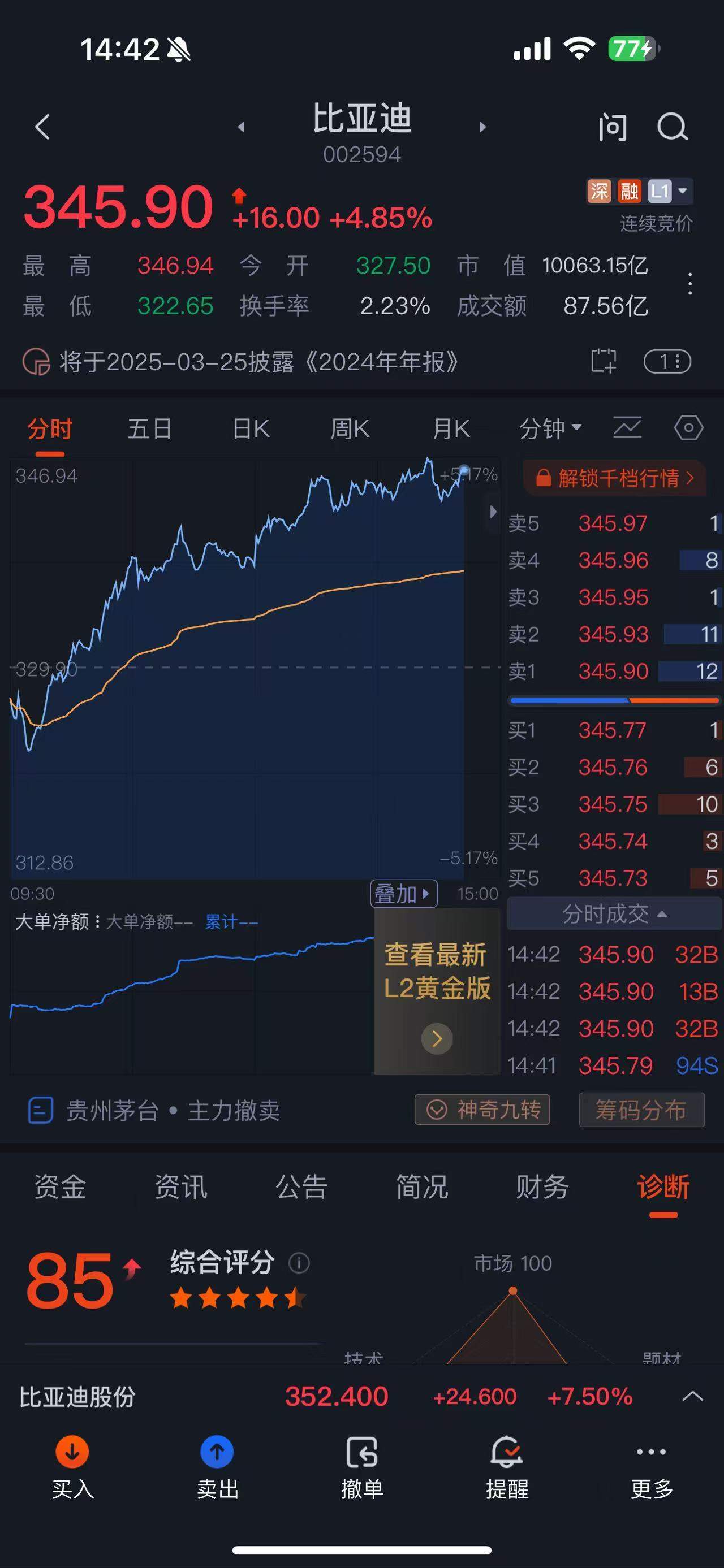Switch to the 资金 tab
724x1568 pixels.
pyautogui.click(x=60, y=1186)
